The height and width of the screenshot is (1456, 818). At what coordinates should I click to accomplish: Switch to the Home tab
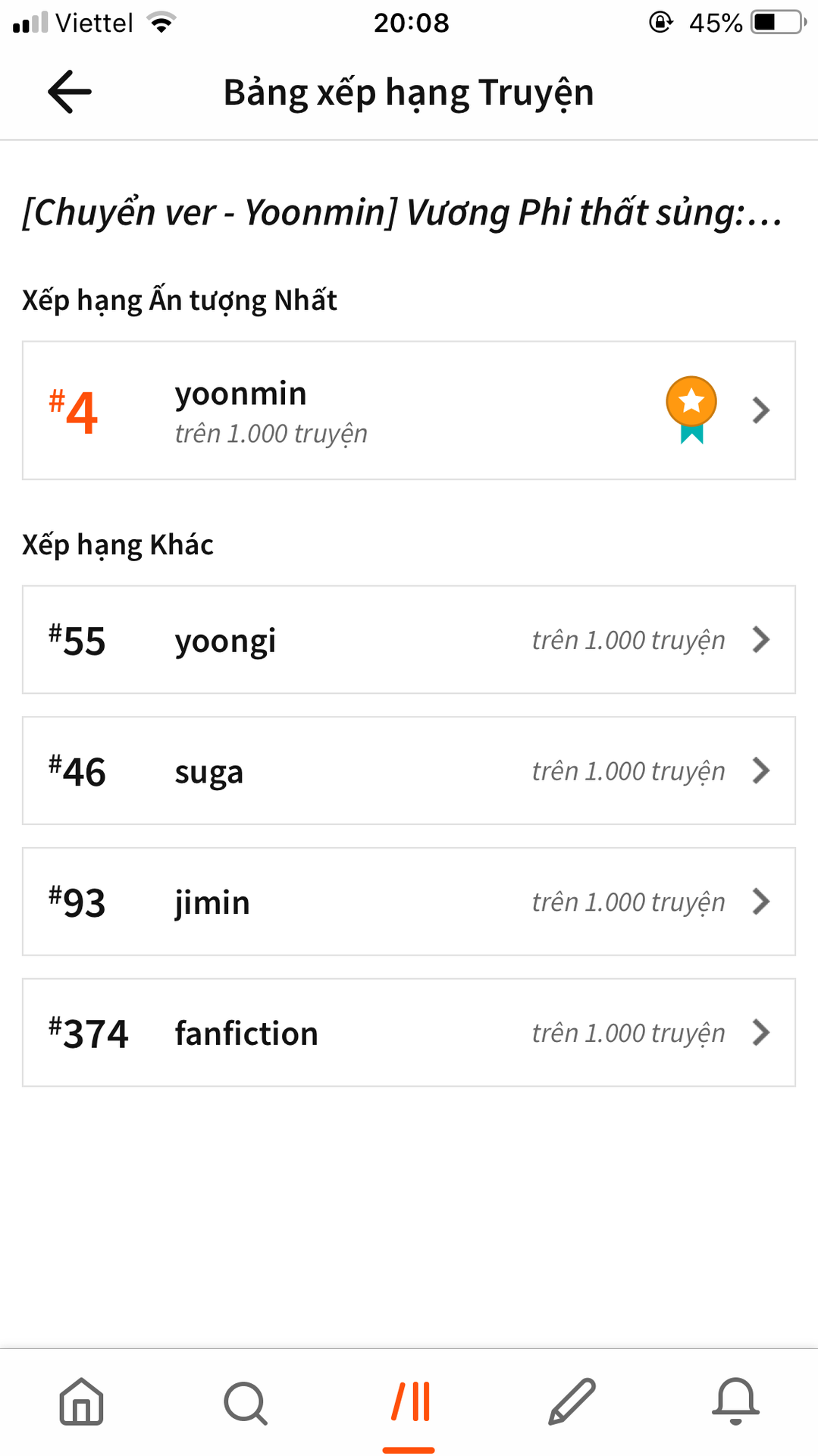(82, 1401)
